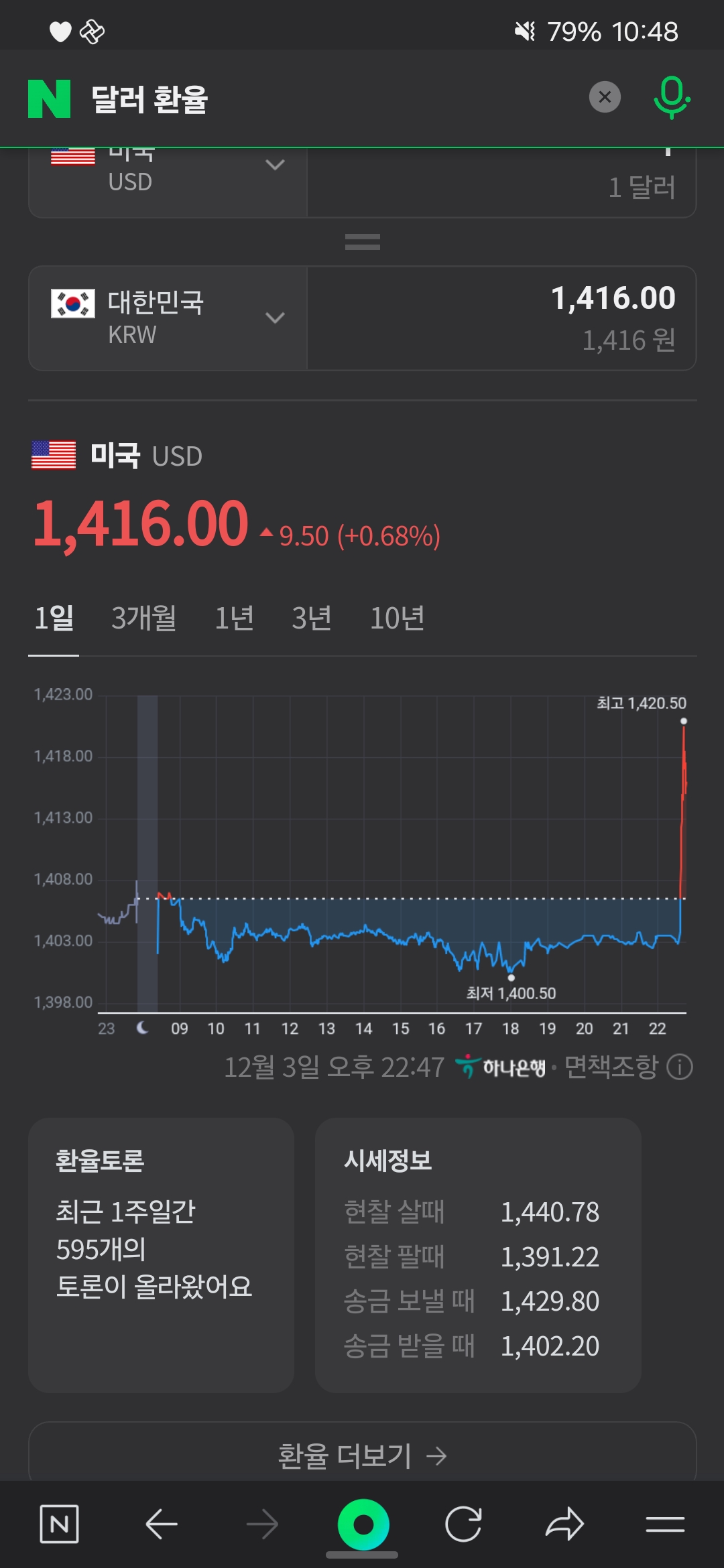Go to Naver home via N icon
The height and width of the screenshot is (1568, 724).
[x=59, y=1524]
